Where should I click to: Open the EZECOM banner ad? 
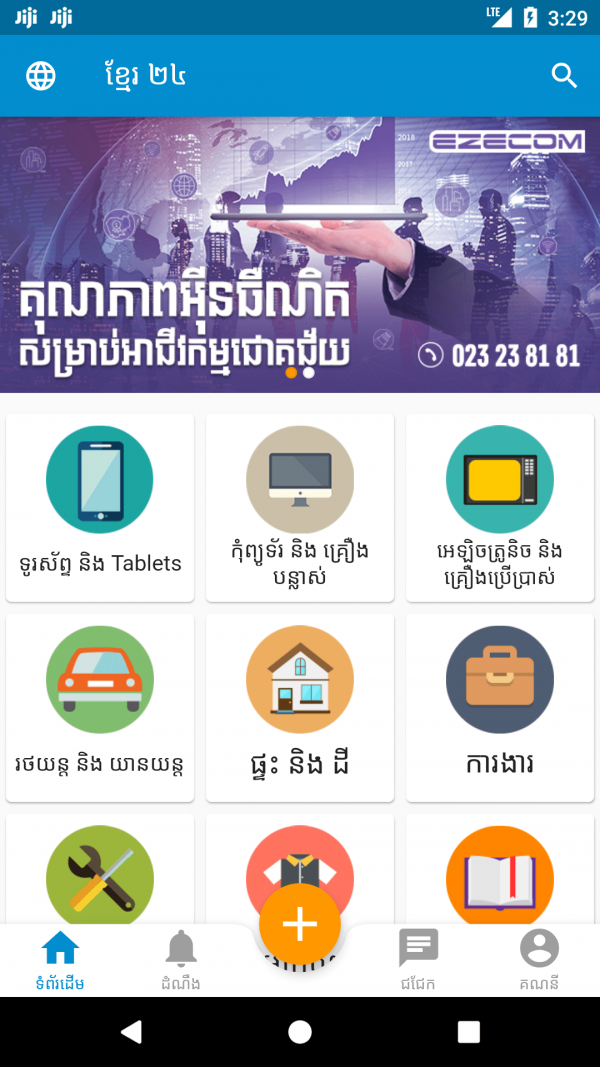[x=300, y=255]
